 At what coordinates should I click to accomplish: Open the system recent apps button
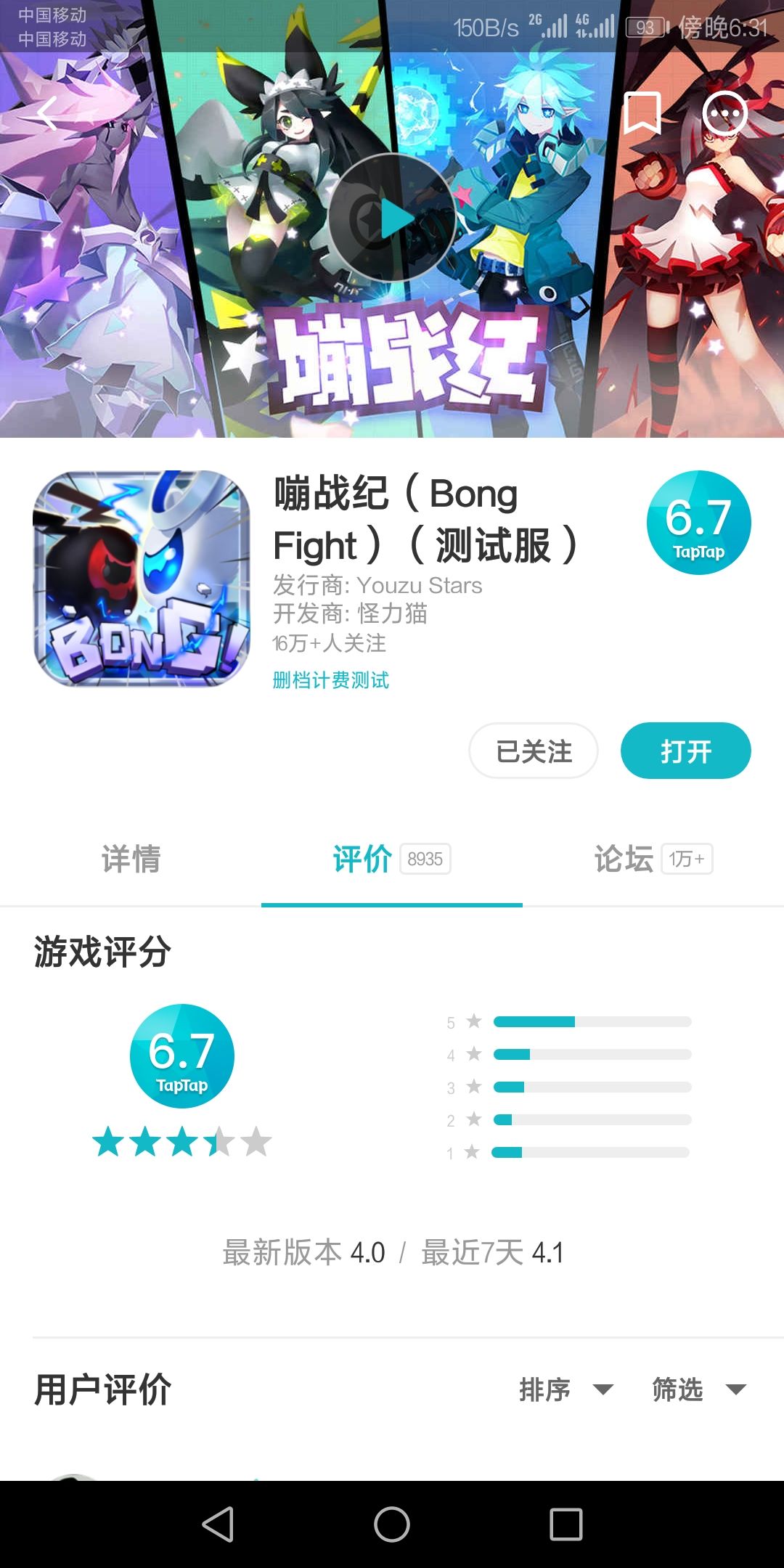566,1524
